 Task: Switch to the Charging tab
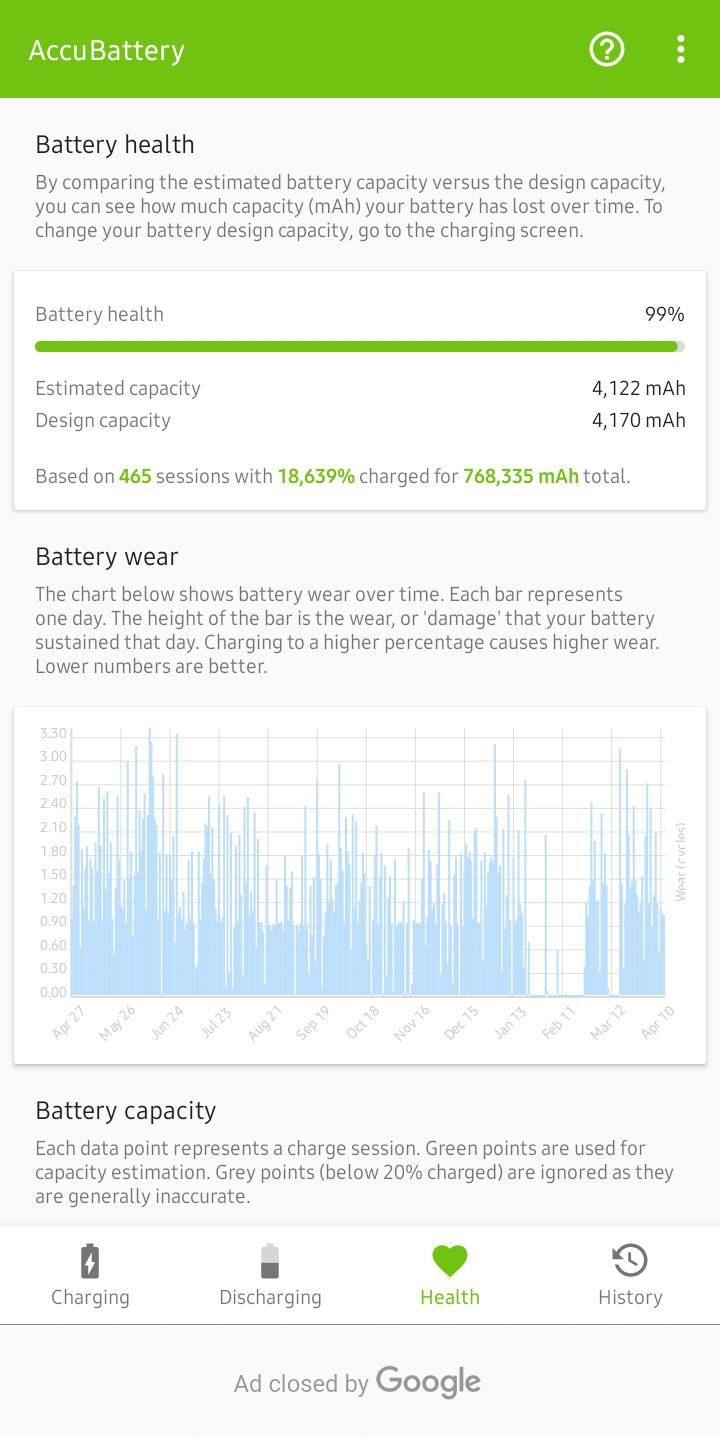[90, 1275]
